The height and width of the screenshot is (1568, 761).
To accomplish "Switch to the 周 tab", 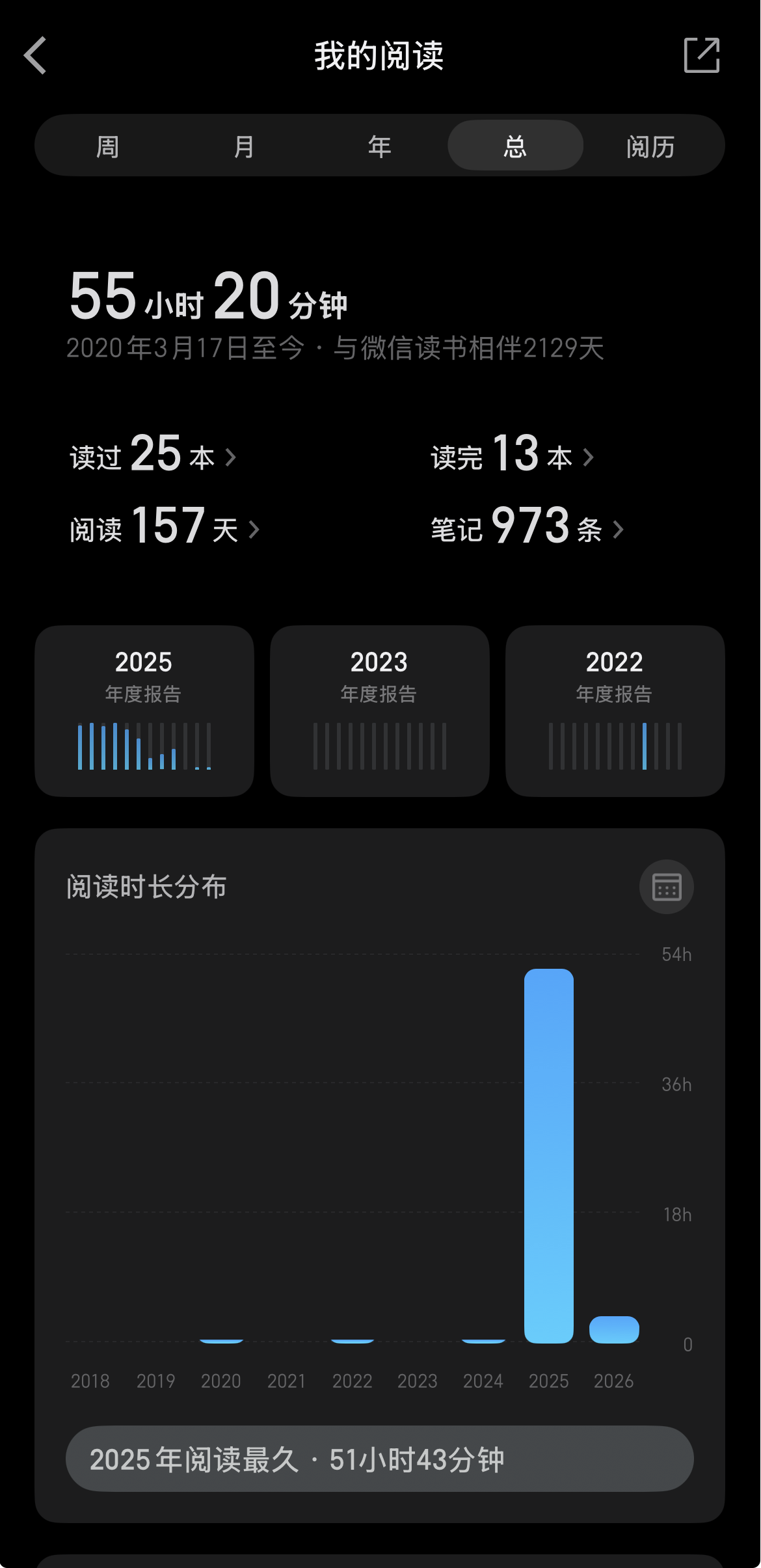I will tap(108, 146).
